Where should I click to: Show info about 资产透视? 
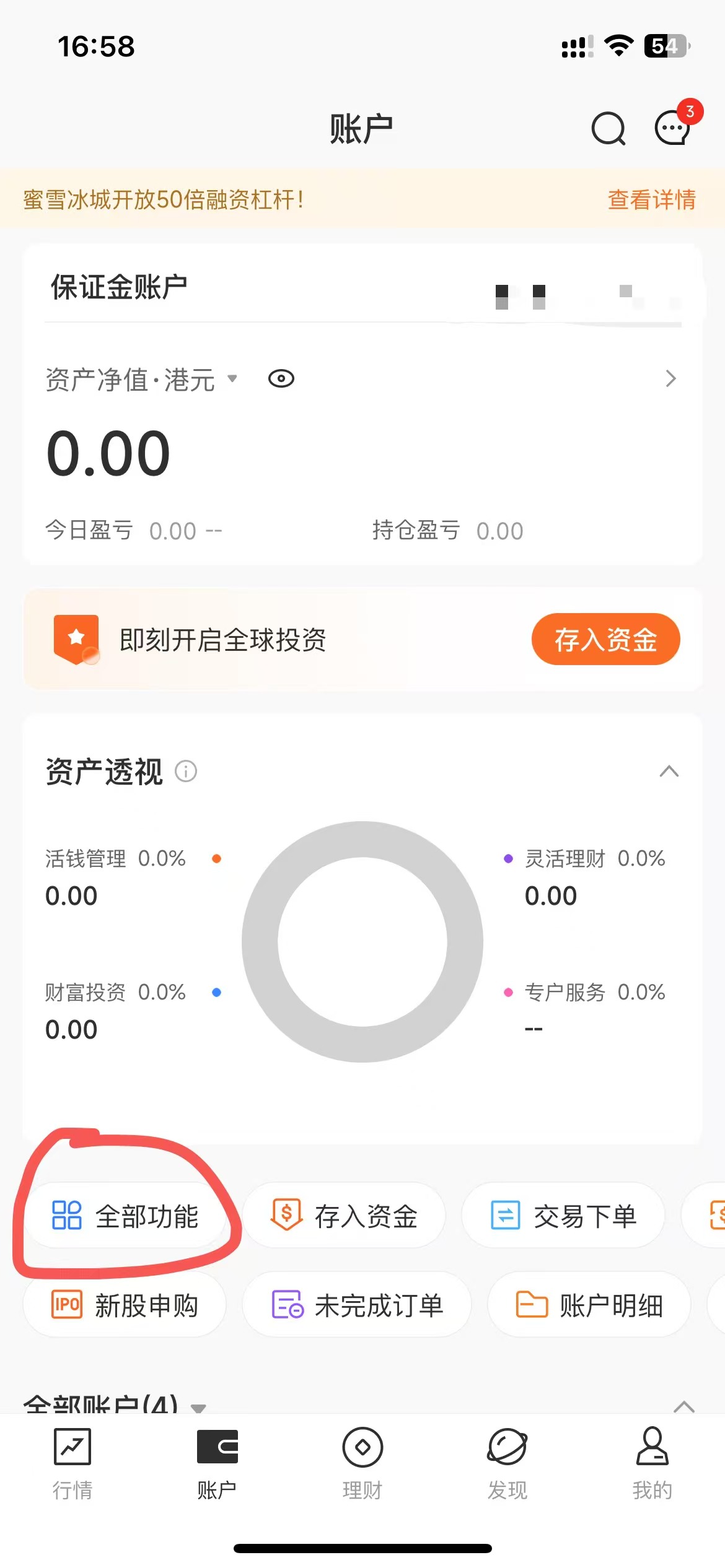[186, 772]
